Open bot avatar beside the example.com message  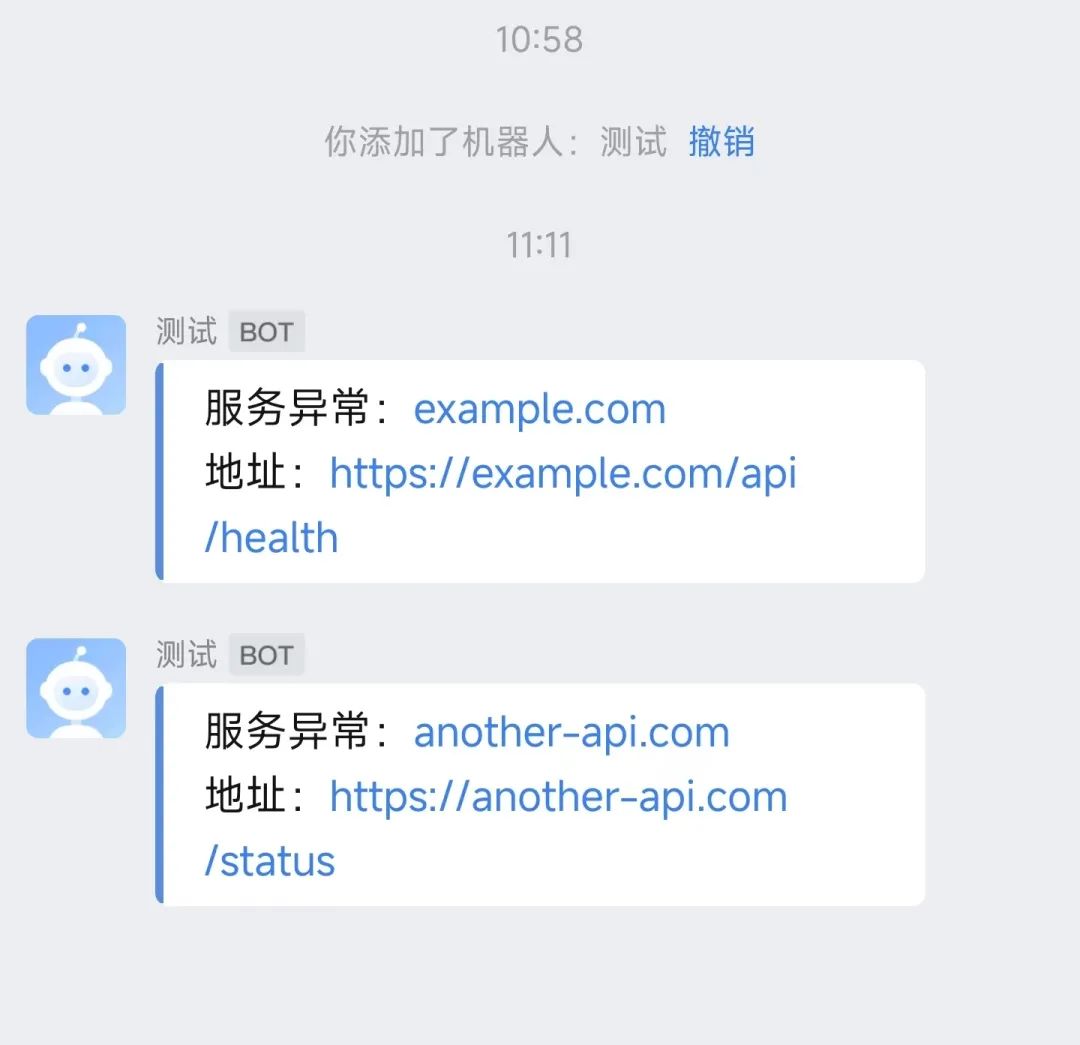coord(76,365)
